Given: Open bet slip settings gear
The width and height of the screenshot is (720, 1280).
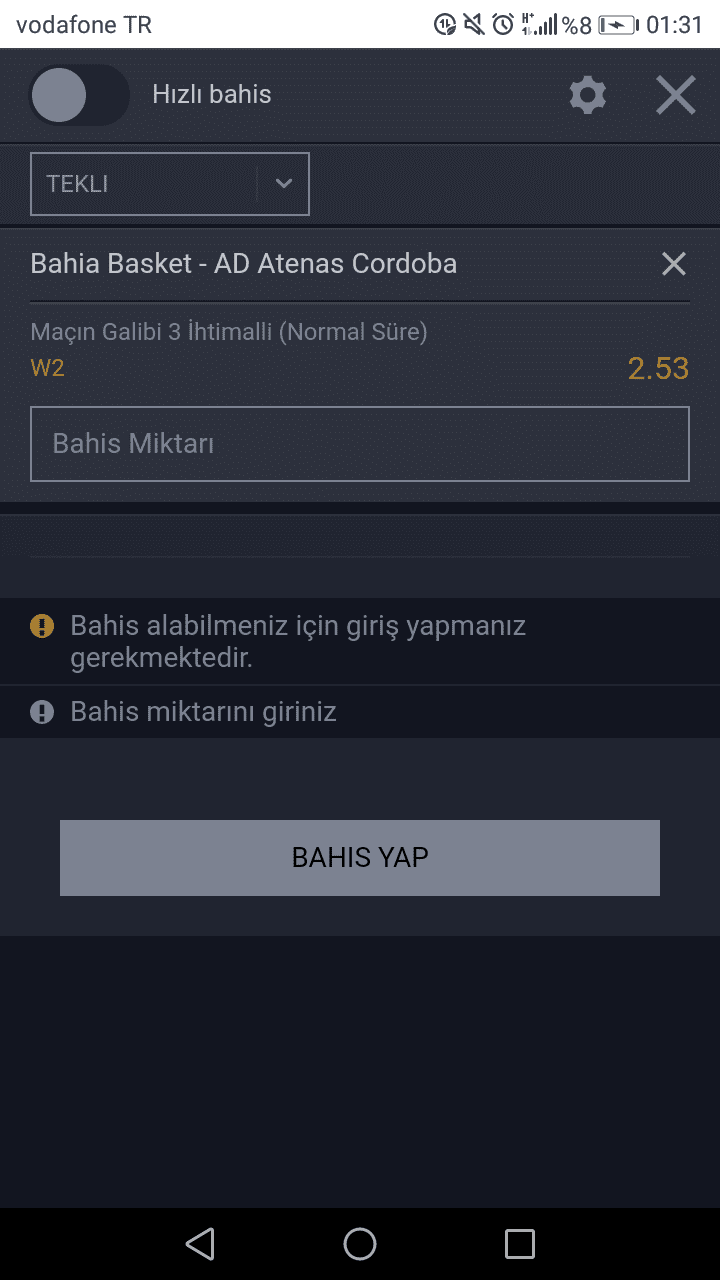Looking at the screenshot, I should 588,95.
